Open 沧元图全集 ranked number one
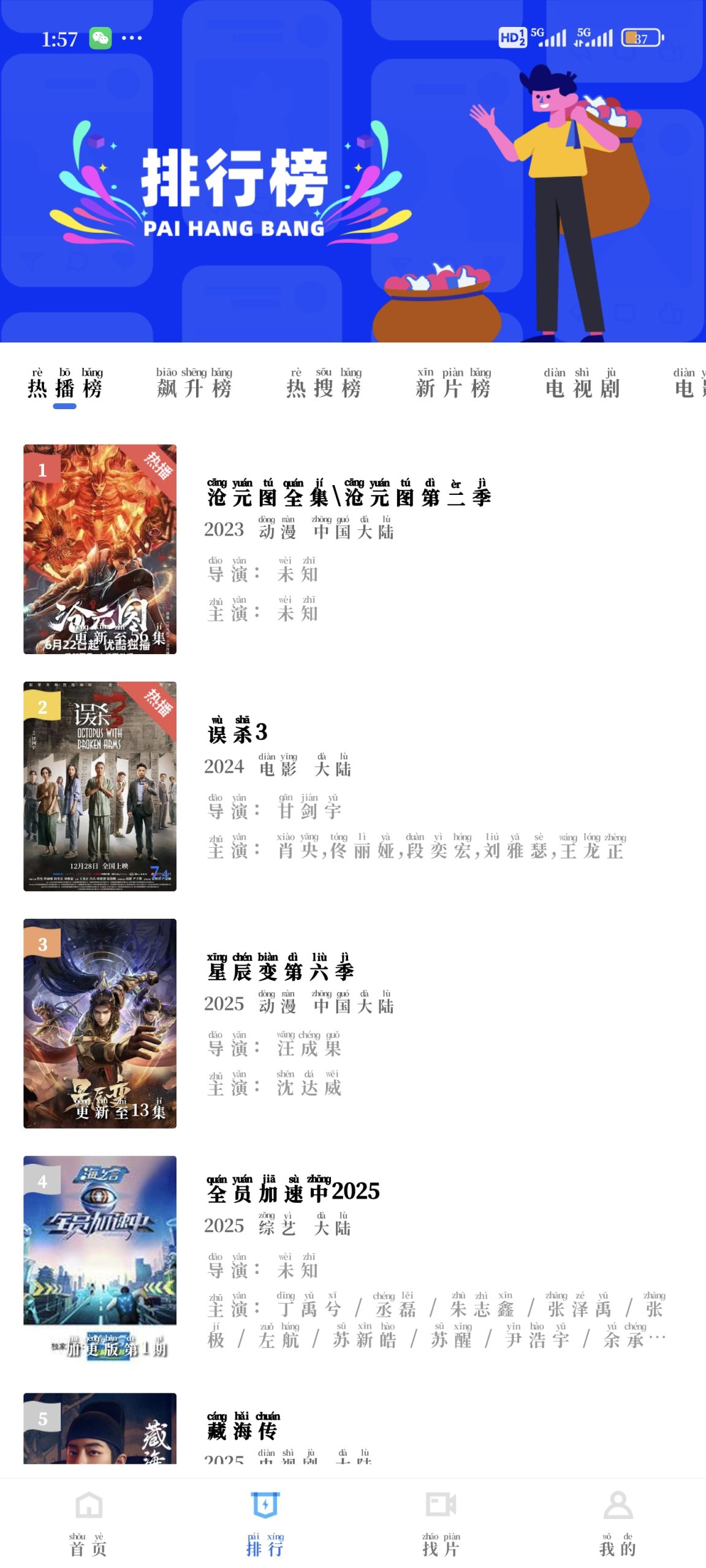Image resolution: width=706 pixels, height=1568 pixels. pos(349,495)
